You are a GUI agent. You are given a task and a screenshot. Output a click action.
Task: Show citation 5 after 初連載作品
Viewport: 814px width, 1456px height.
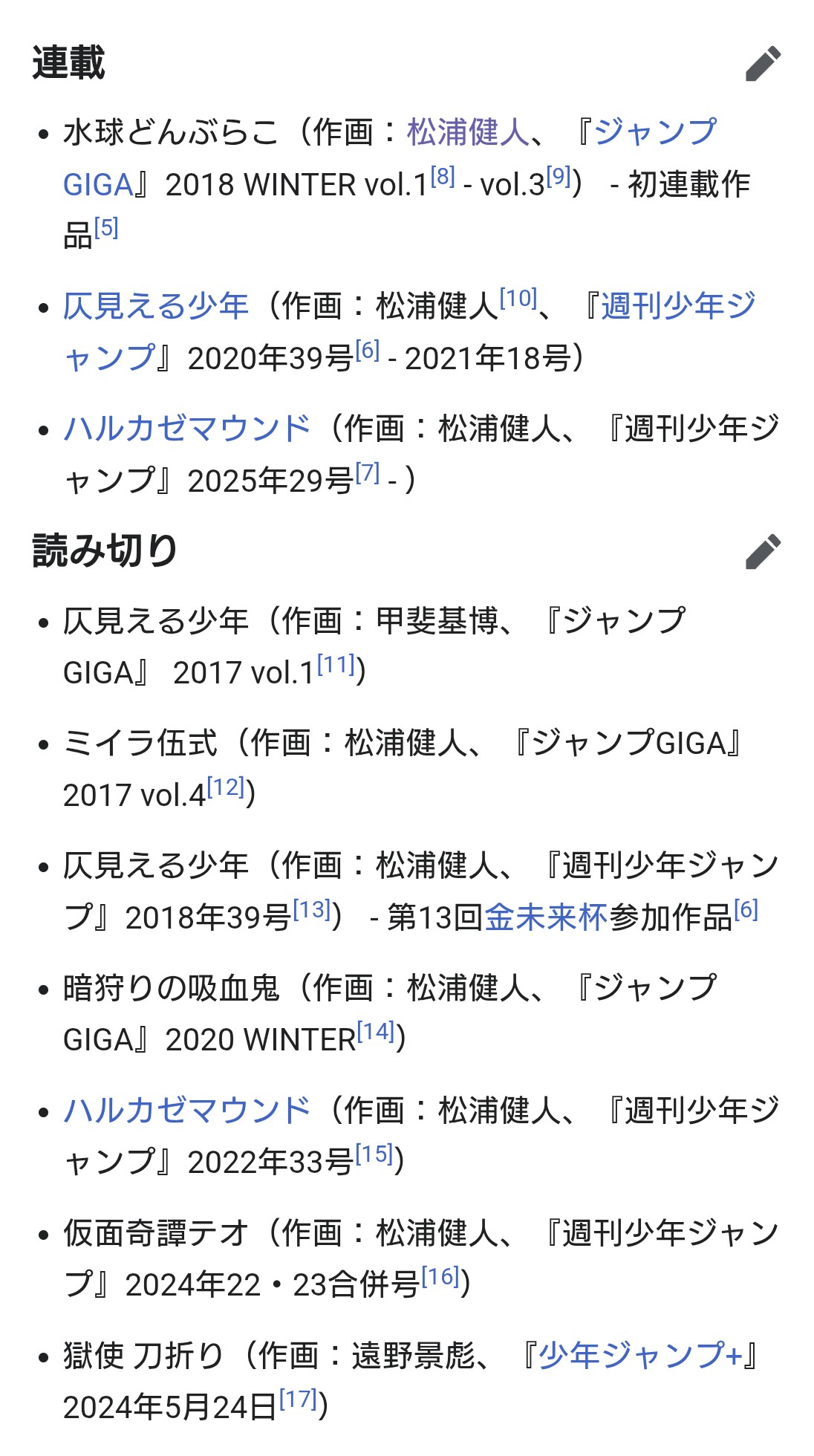[x=106, y=228]
